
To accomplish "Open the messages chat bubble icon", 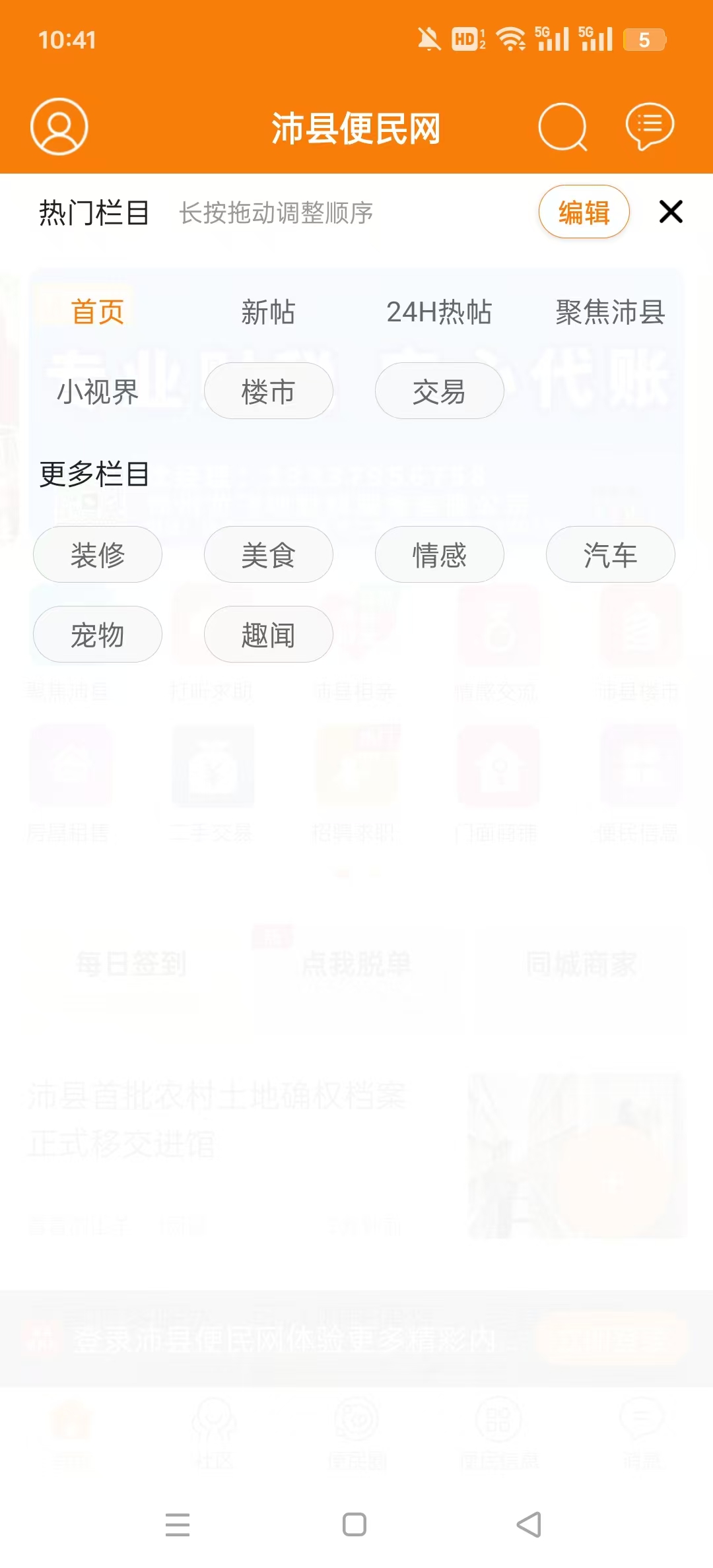I will tap(650, 126).
